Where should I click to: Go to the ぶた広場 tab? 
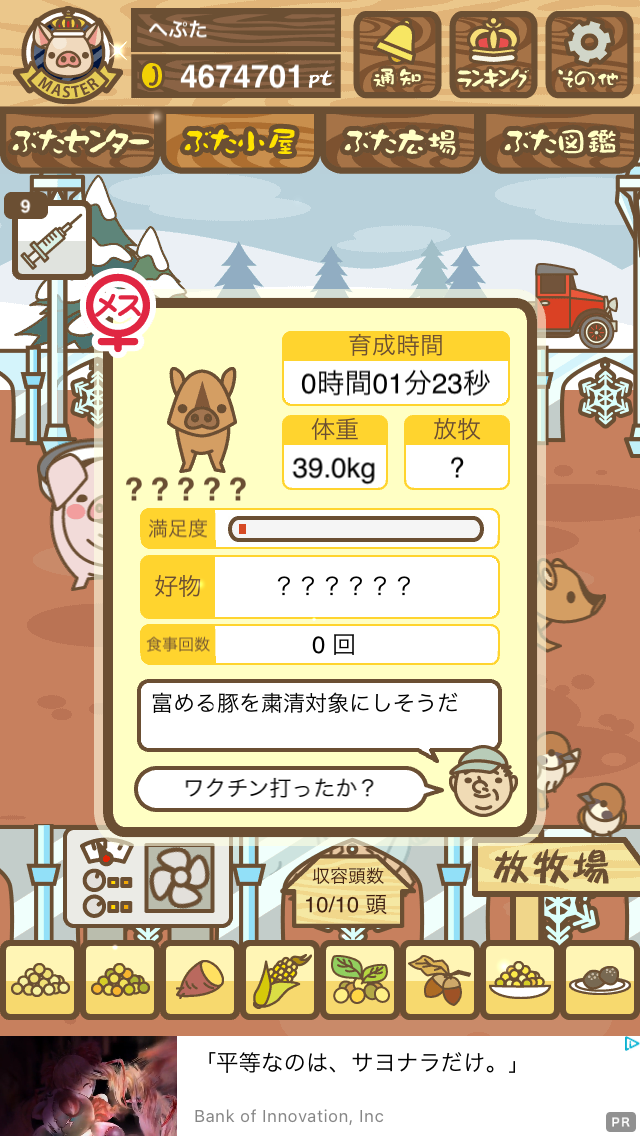point(400,143)
